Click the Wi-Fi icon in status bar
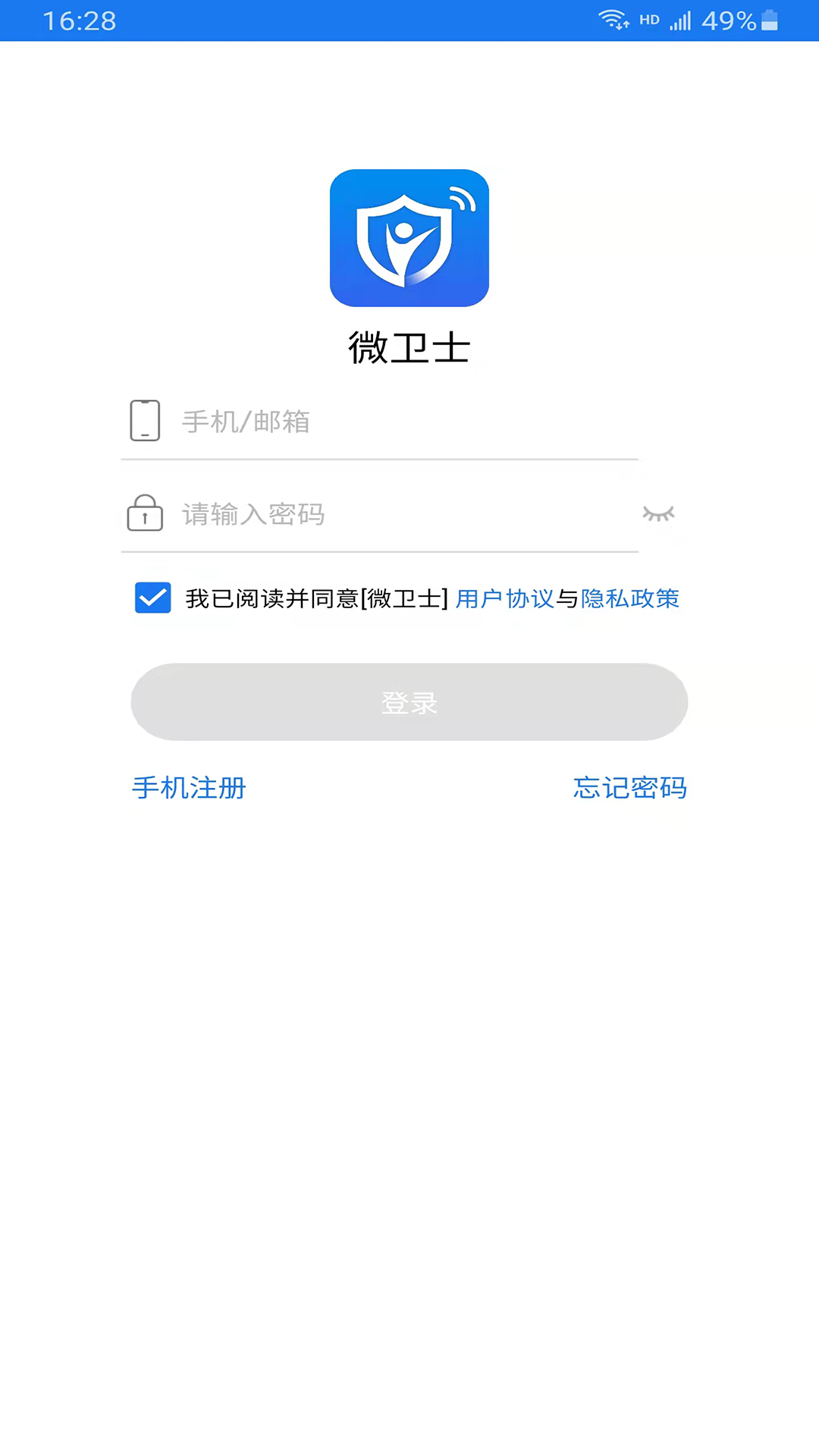Viewport: 819px width, 1456px height. pyautogui.click(x=614, y=20)
